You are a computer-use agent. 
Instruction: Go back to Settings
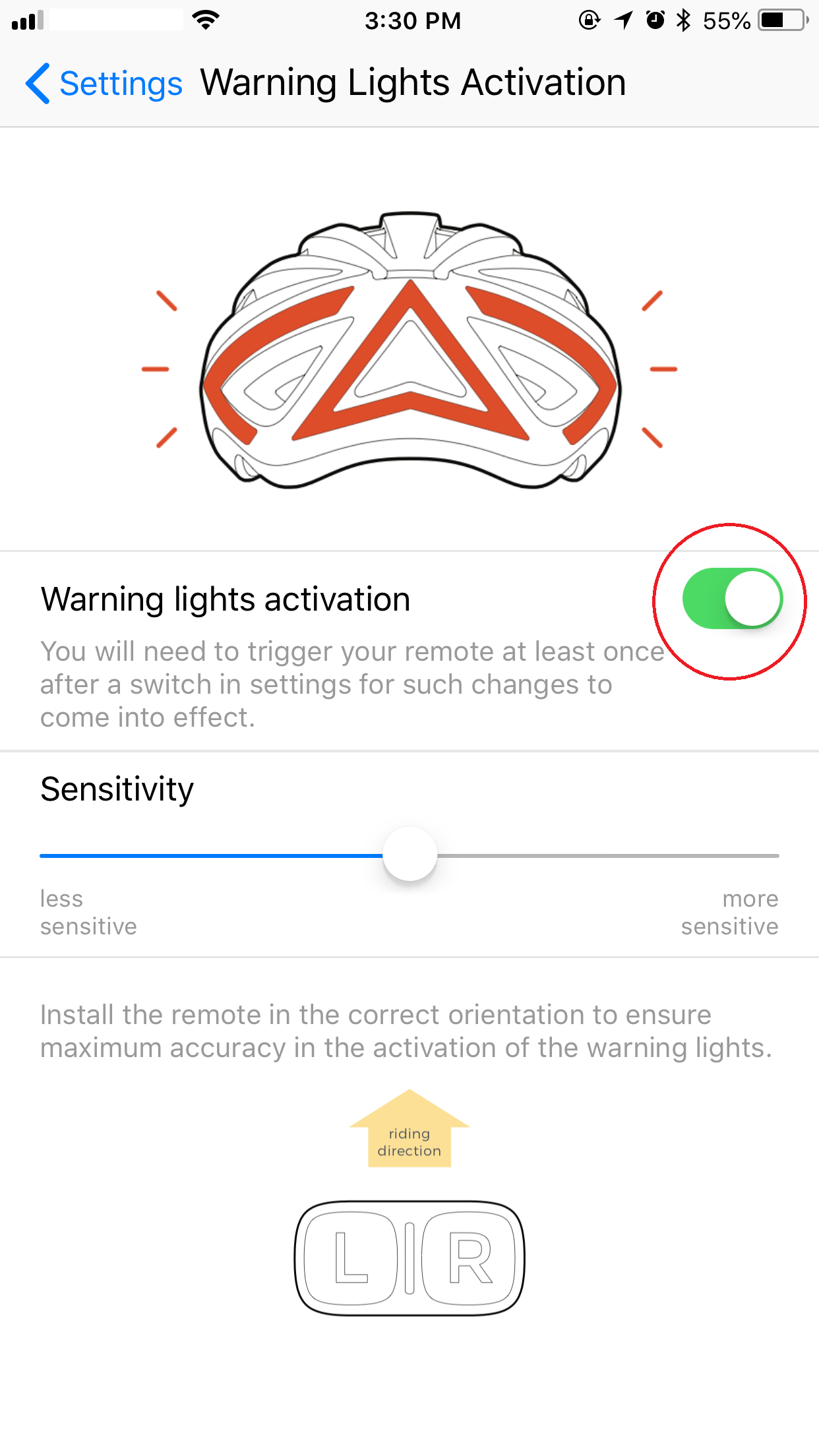click(104, 84)
